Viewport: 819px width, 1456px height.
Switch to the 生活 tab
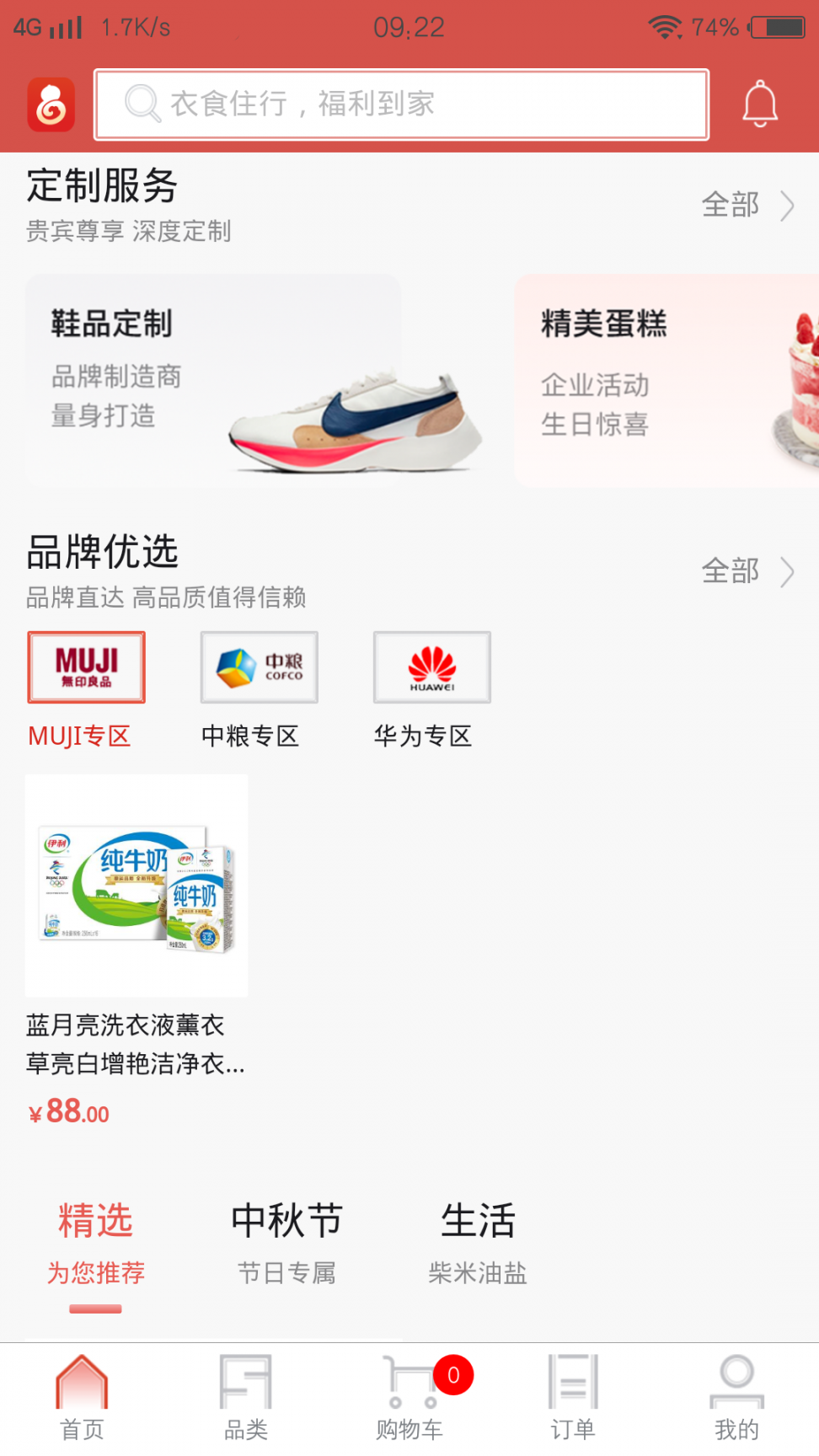[477, 1242]
